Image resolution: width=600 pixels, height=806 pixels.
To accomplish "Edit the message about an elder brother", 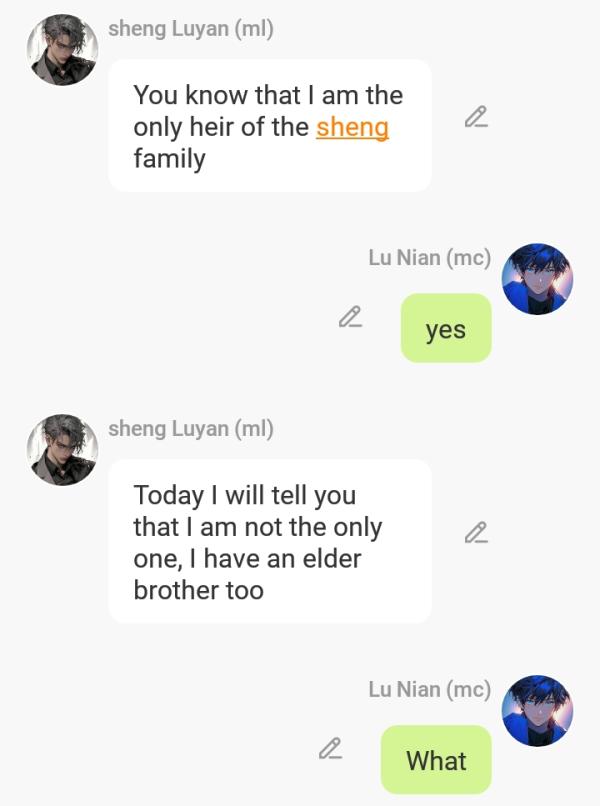I will pyautogui.click(x=476, y=533).
